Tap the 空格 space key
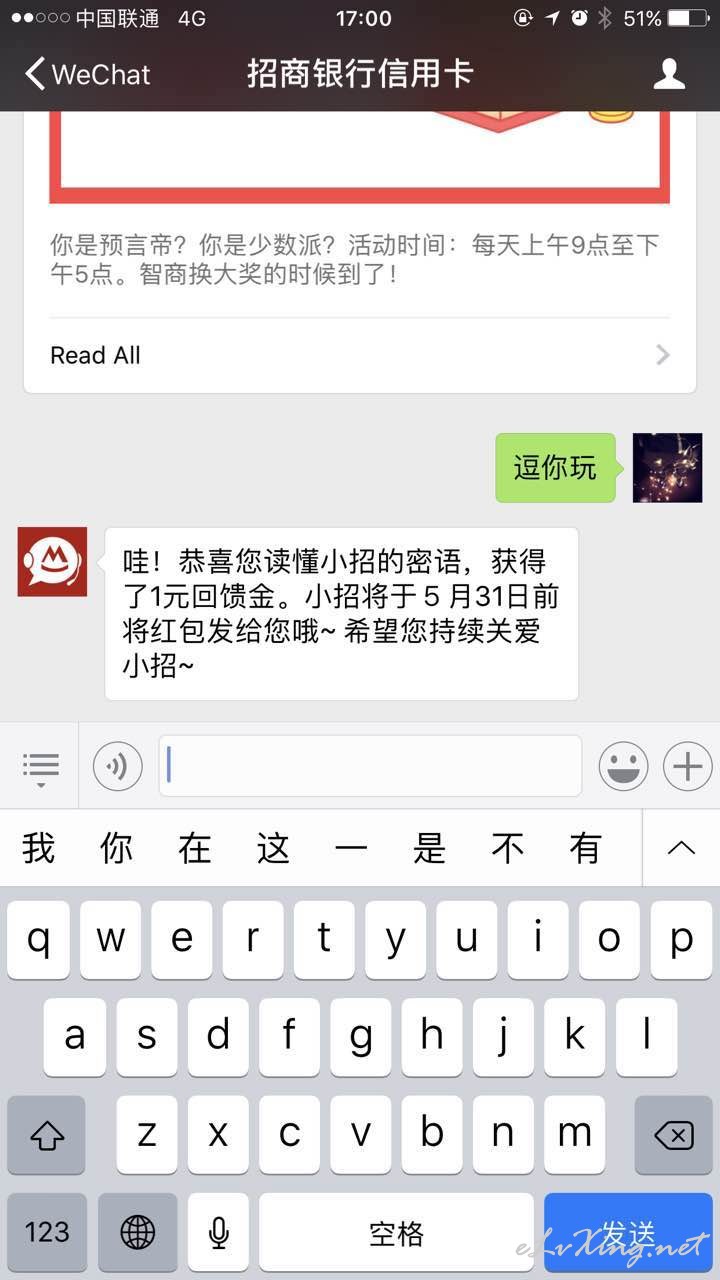This screenshot has height=1280, width=720. (397, 1232)
